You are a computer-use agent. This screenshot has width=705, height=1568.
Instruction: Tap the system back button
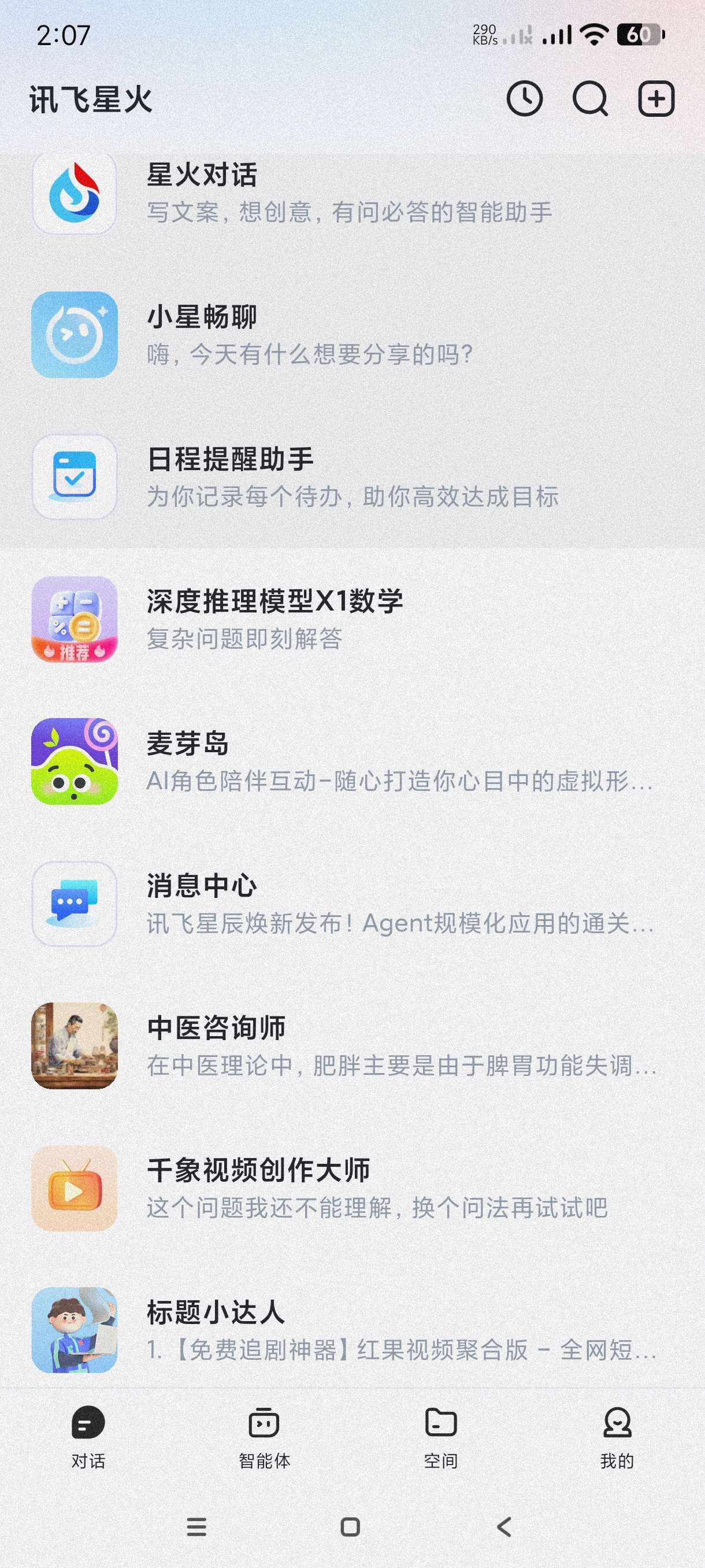[504, 1526]
